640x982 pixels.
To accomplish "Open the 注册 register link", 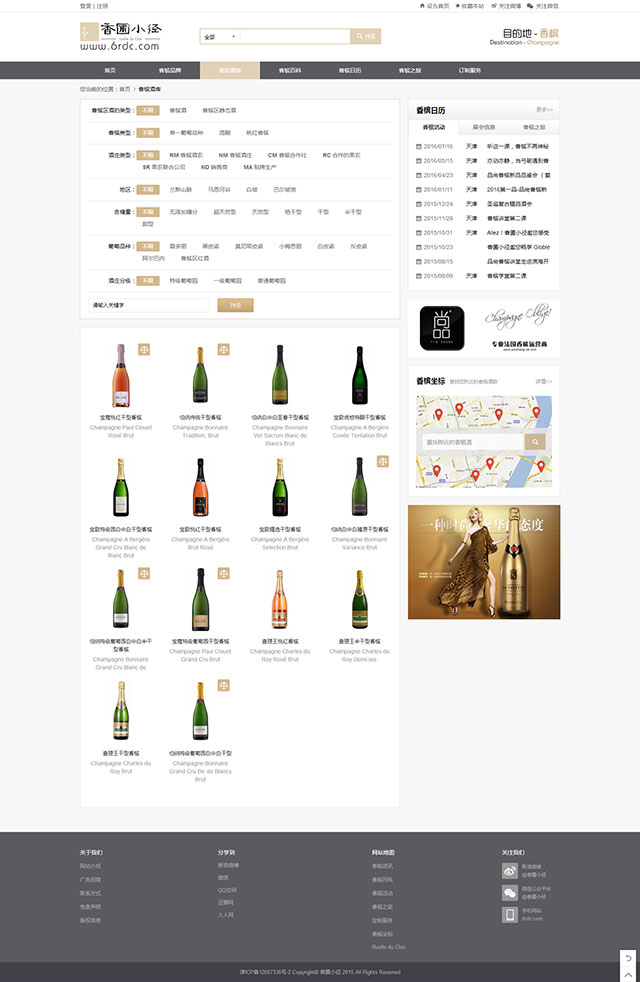I will (102, 6).
